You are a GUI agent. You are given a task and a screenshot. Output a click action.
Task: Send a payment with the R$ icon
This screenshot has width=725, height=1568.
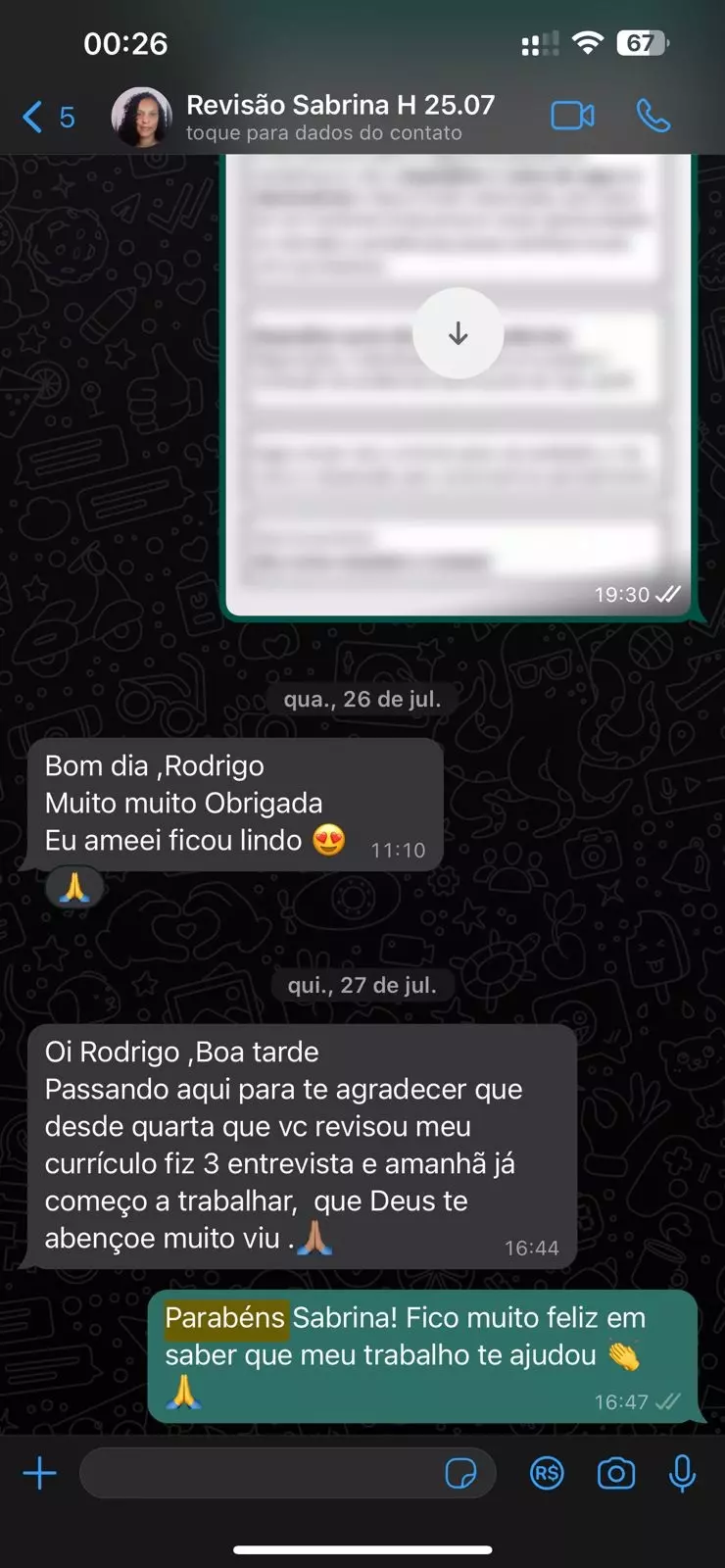click(547, 1473)
